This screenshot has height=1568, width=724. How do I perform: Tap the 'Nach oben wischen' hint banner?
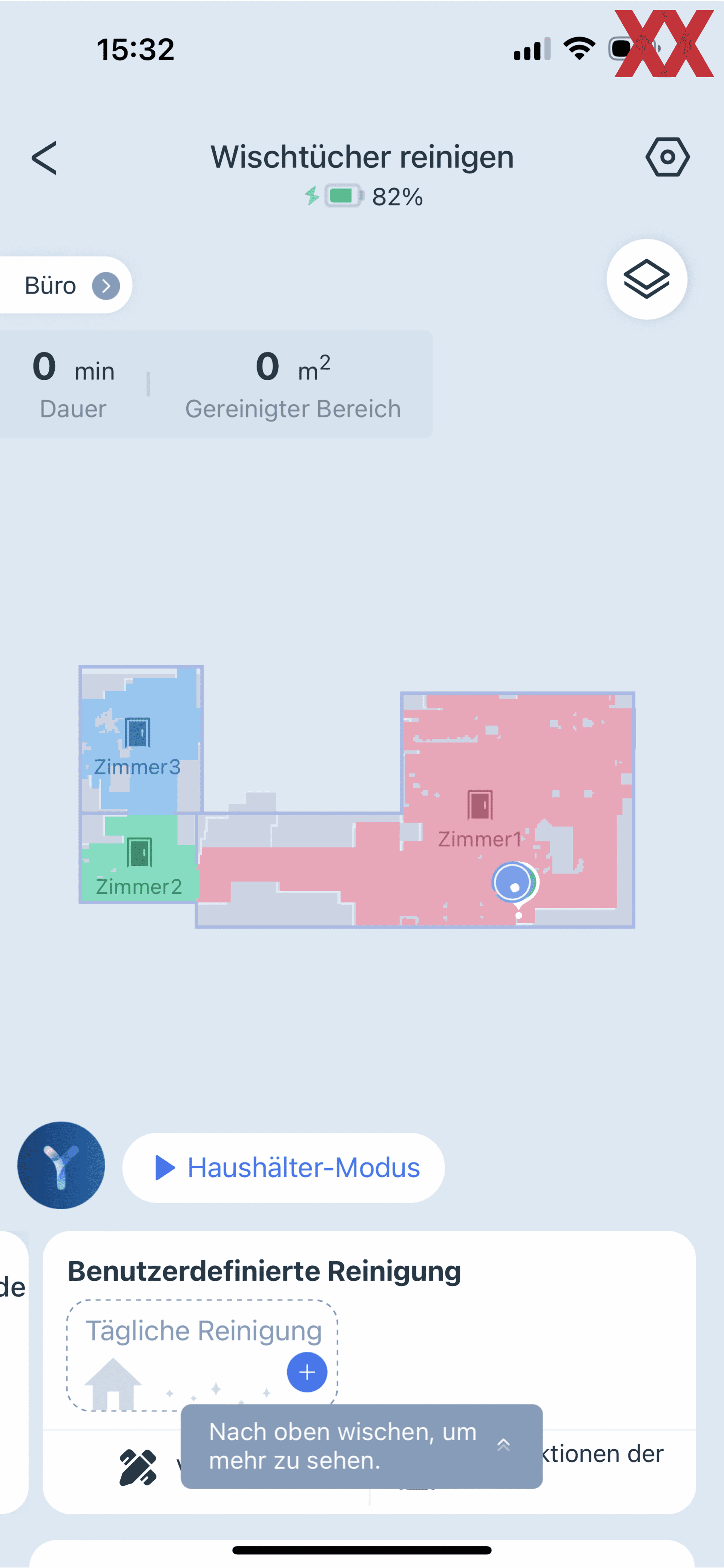[362, 1446]
